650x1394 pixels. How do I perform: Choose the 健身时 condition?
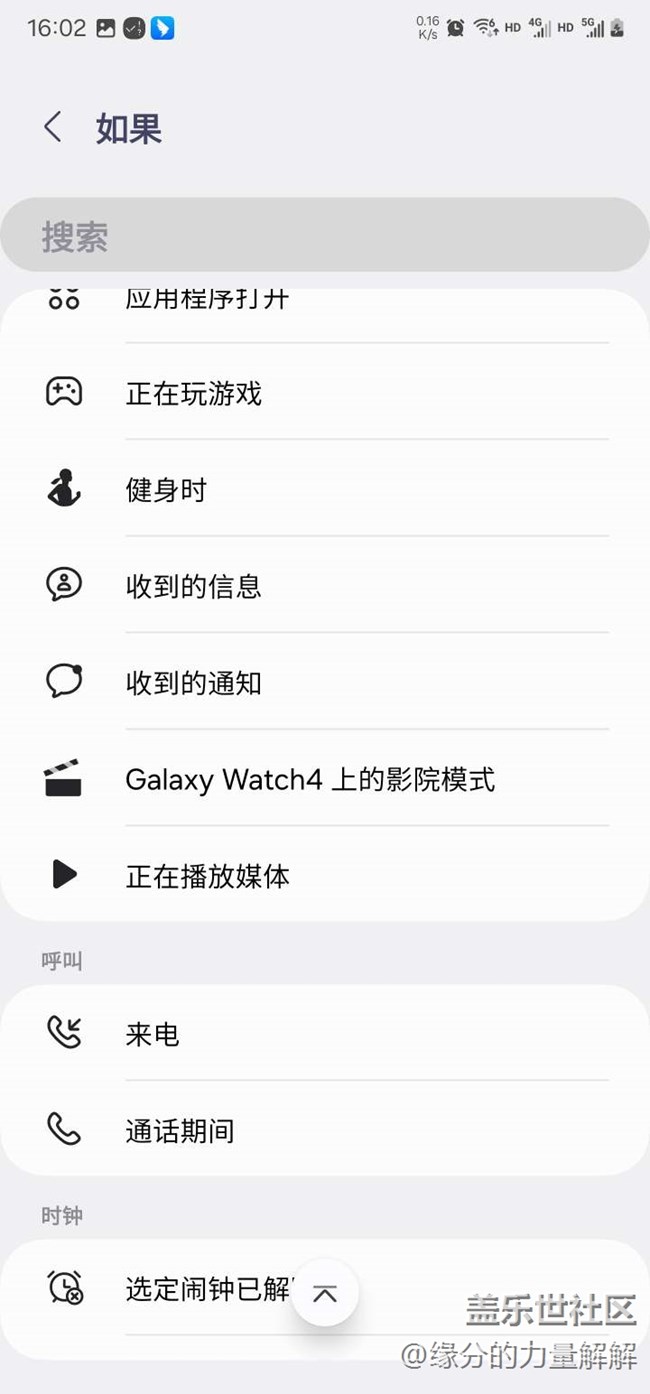(324, 490)
